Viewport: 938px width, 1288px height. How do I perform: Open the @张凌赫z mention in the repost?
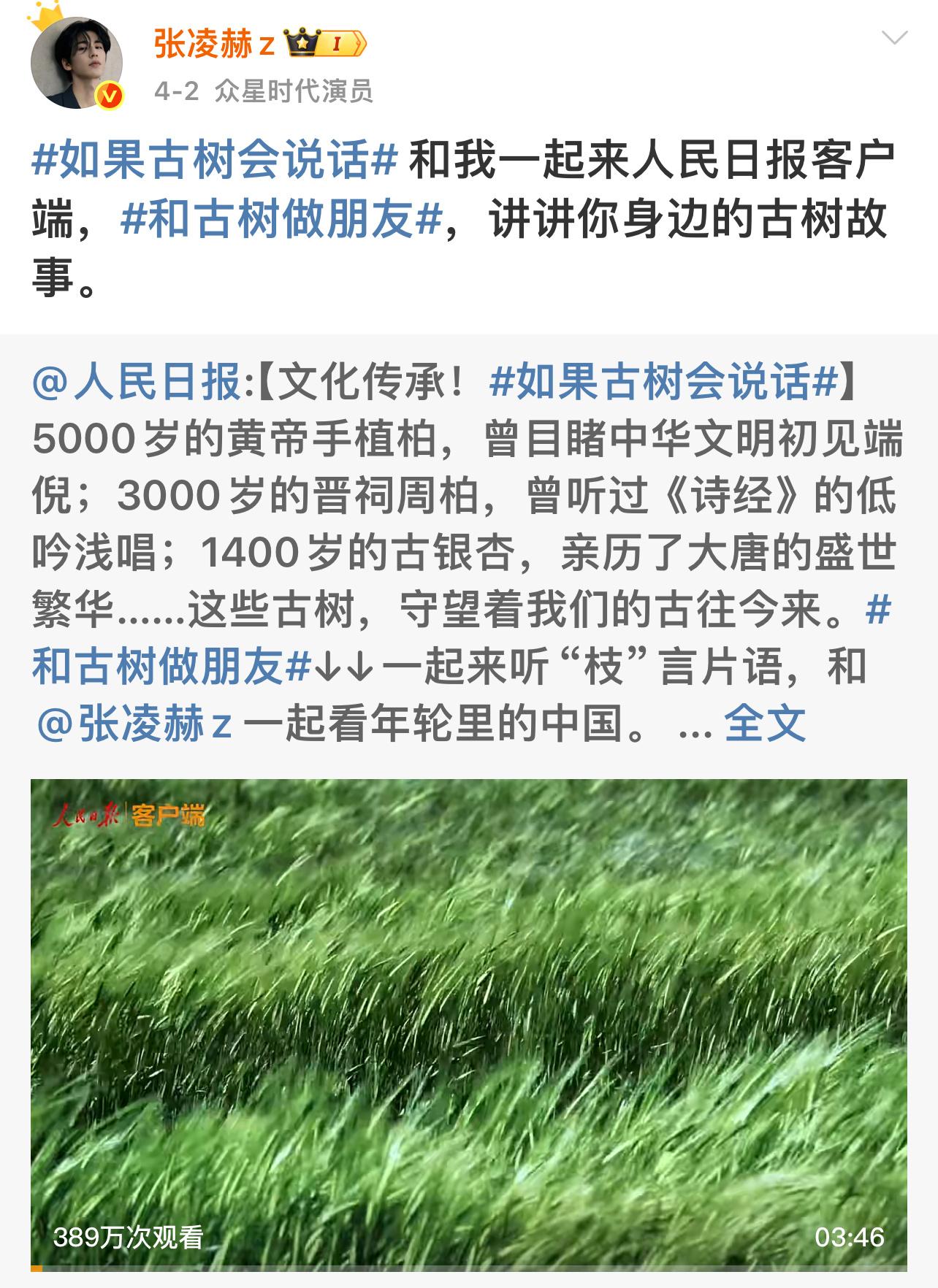pyautogui.click(x=134, y=724)
